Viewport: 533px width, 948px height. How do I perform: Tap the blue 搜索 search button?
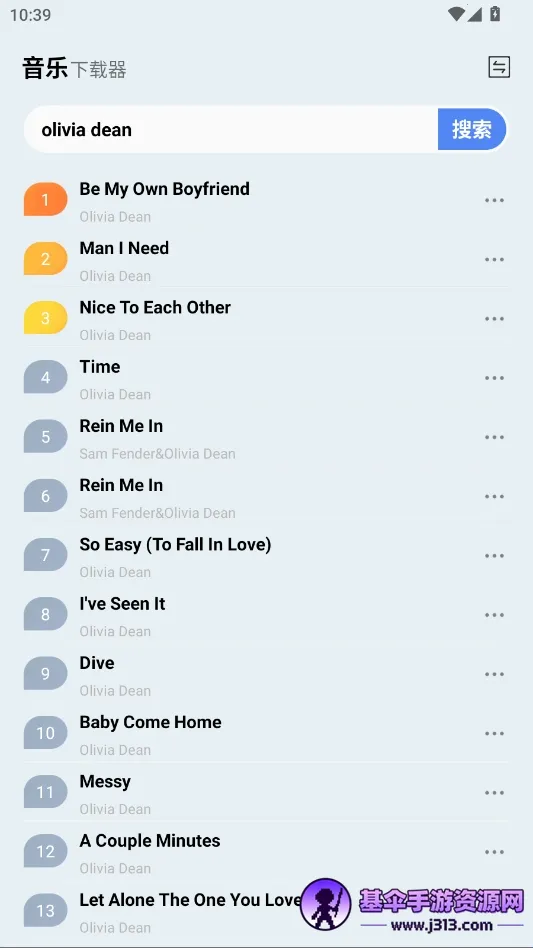pyautogui.click(x=472, y=129)
